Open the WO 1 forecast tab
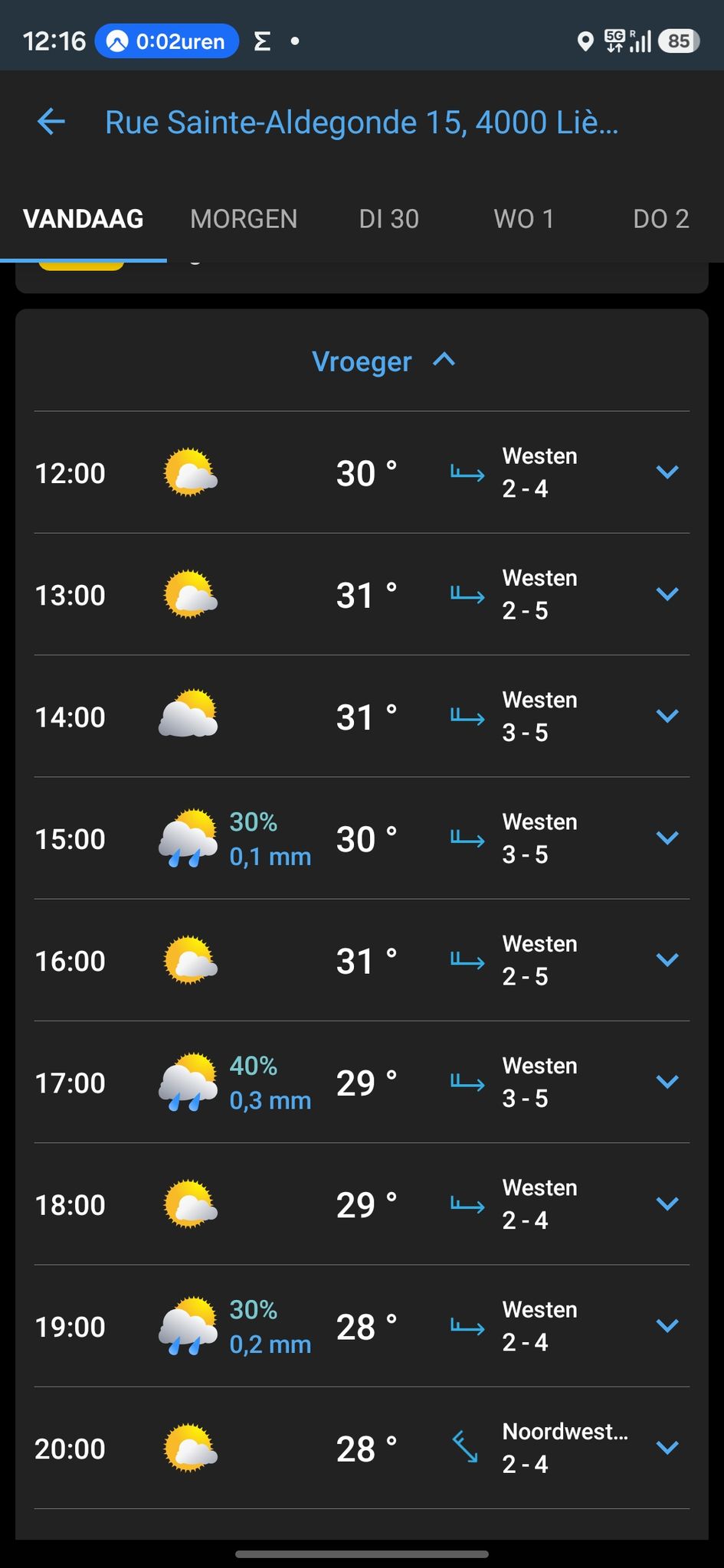This screenshot has width=724, height=1568. 524,219
